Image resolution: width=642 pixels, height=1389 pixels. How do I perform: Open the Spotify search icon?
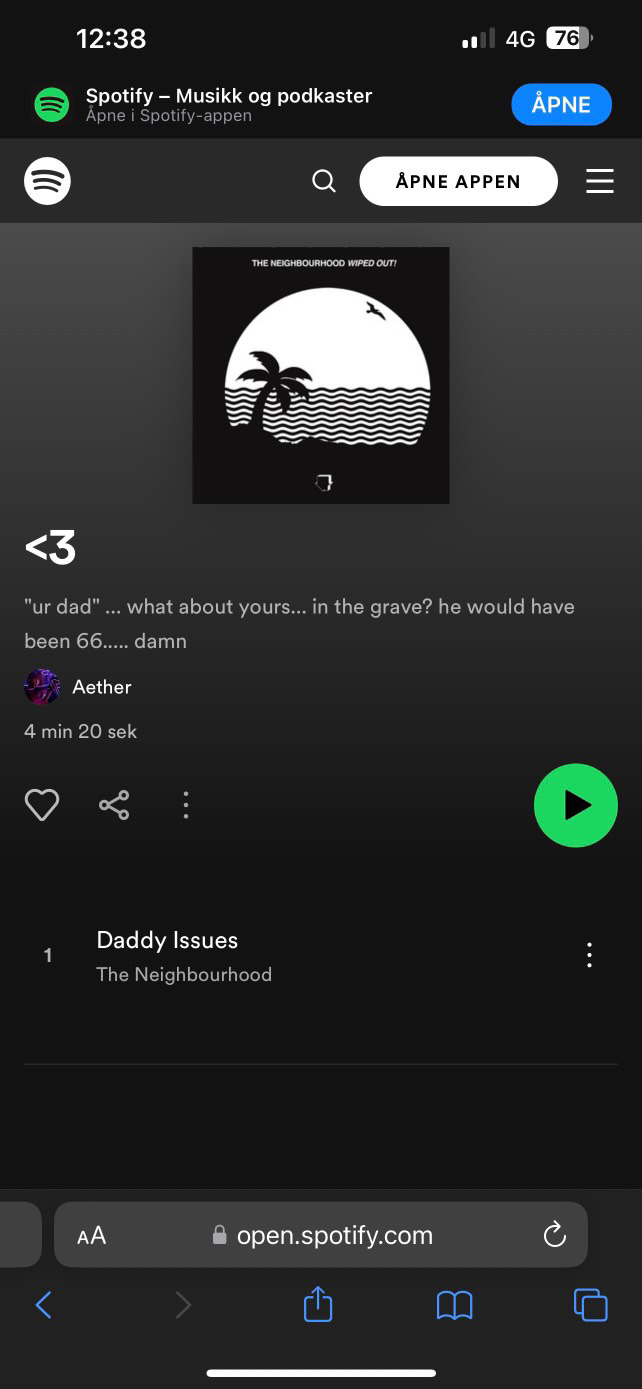click(324, 181)
